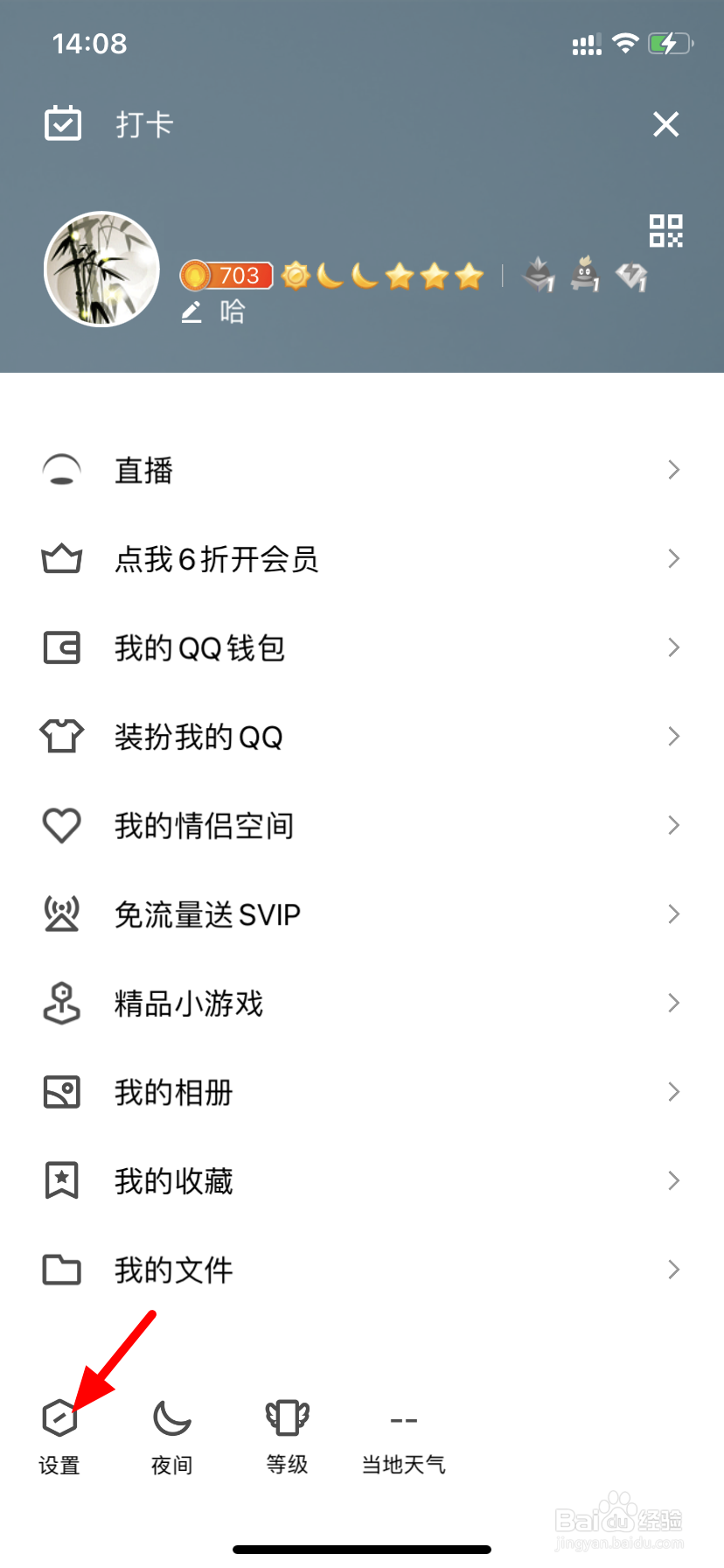Image resolution: width=724 pixels, height=1568 pixels.
Task: Open 我的文件
Action: point(362,1270)
